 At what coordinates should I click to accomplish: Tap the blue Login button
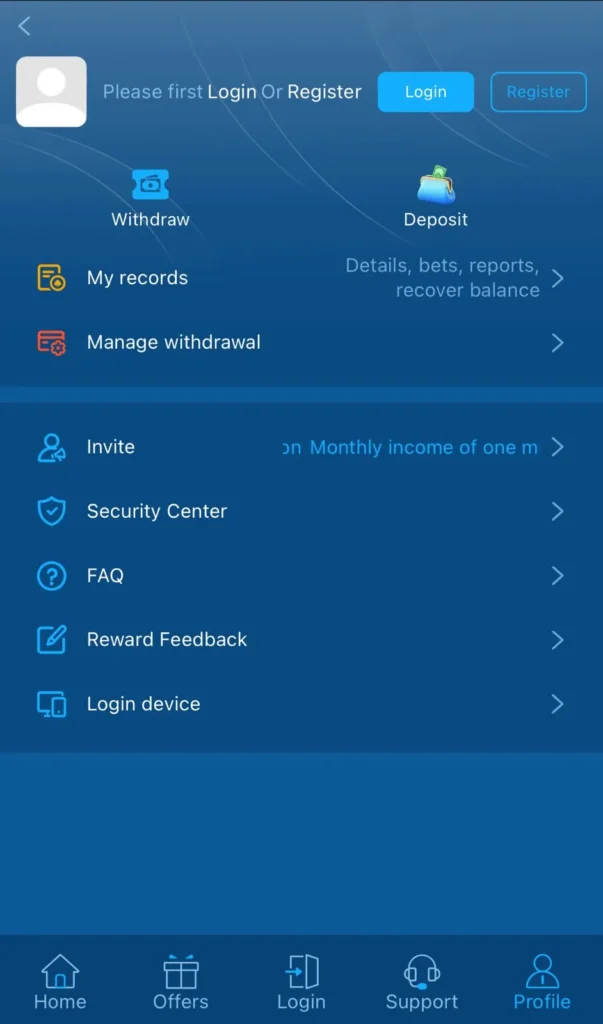pos(425,92)
